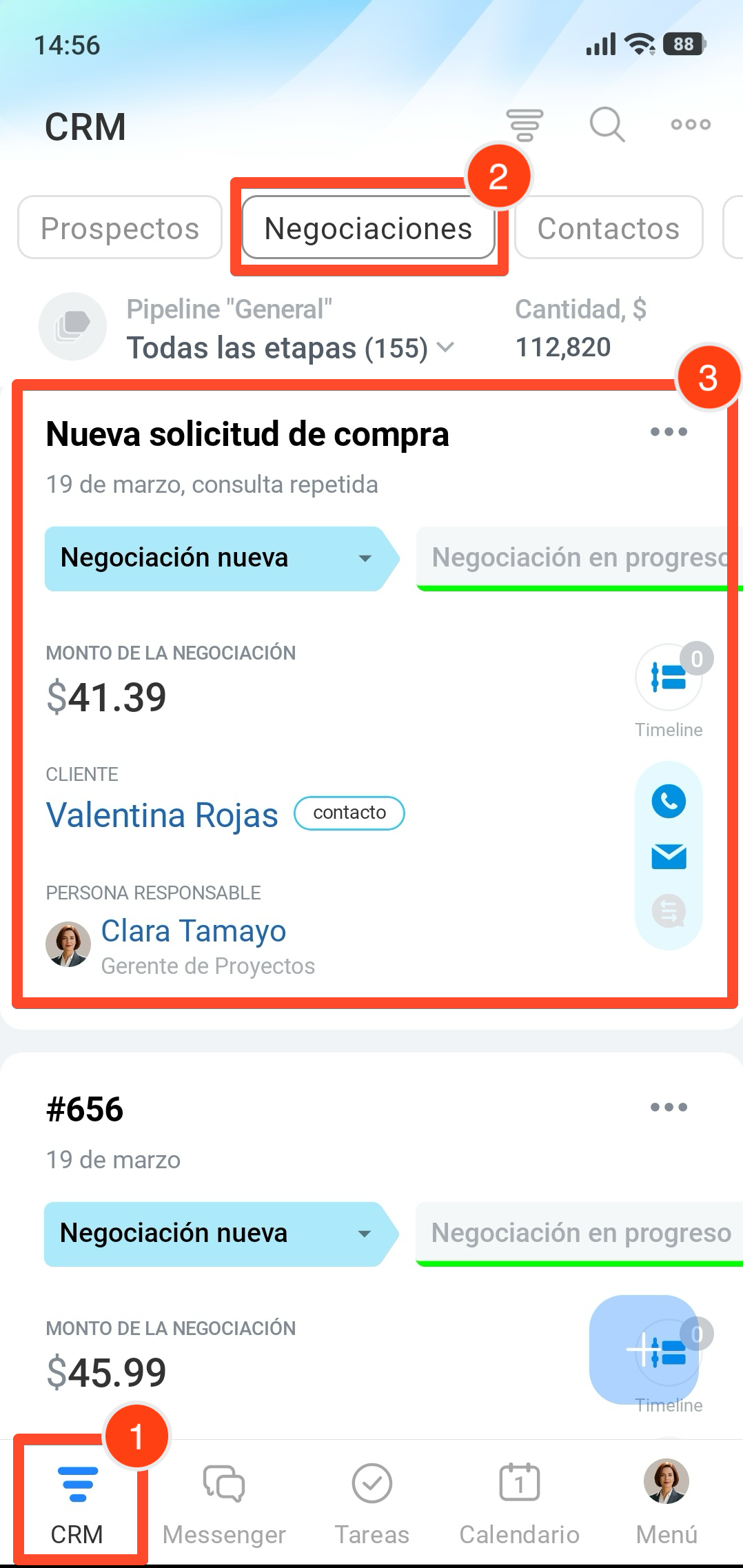This screenshot has height=1568, width=743.
Task: Email Valentina Rojas using envelope icon
Action: [x=668, y=857]
